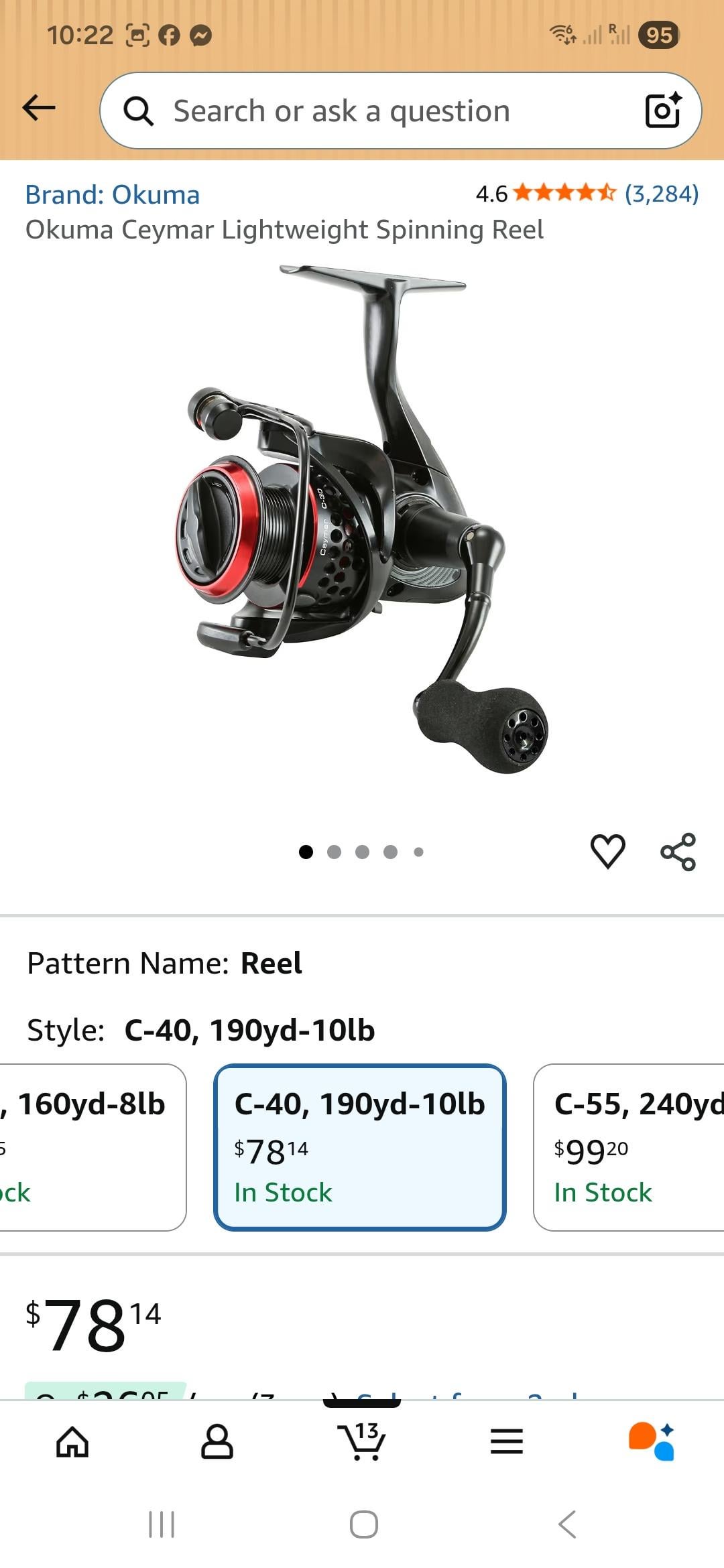This screenshot has width=724, height=1568.
Task: Choose the C-55 style option
Action: point(630,1147)
